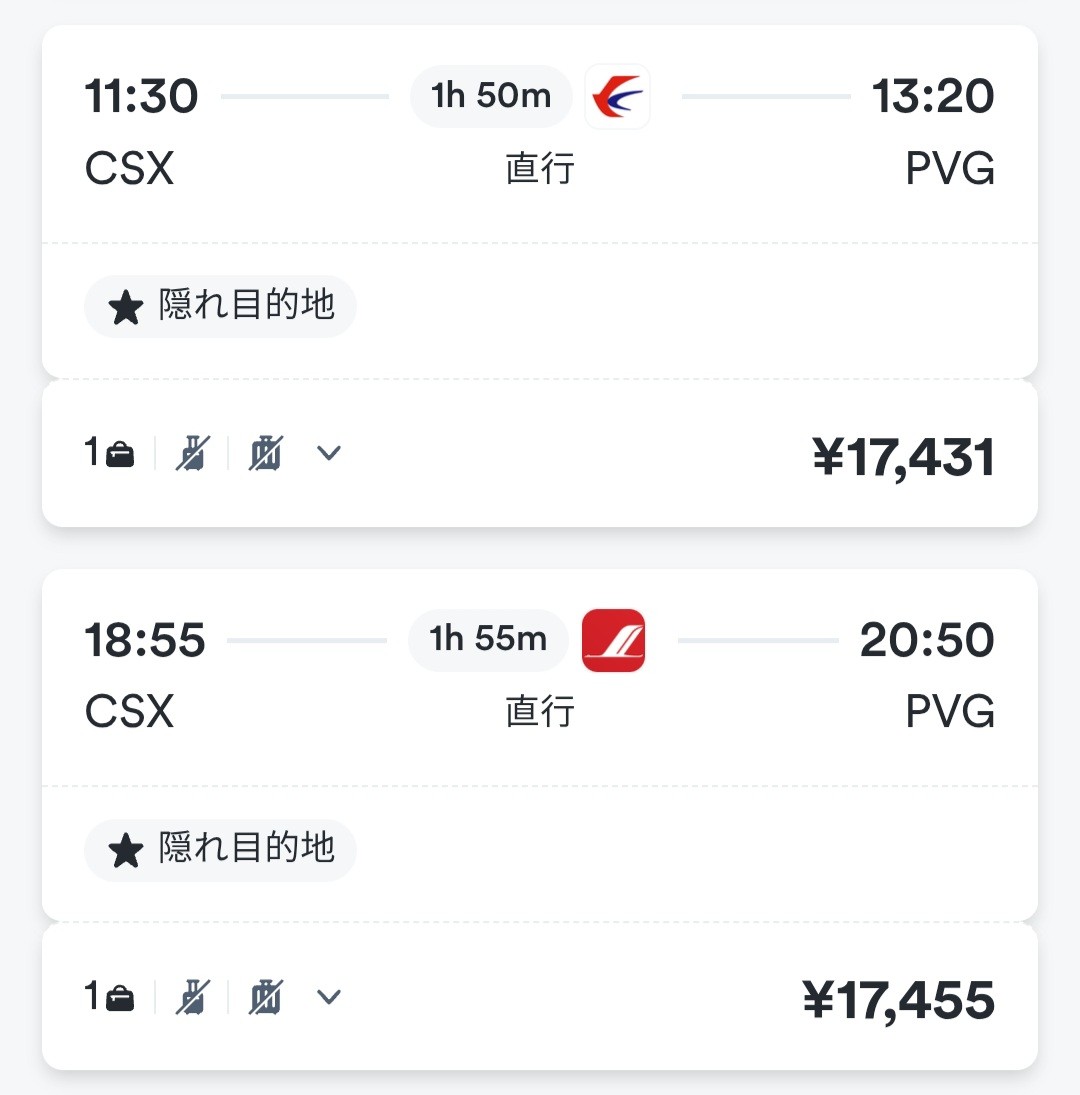Expand baggage details for the ¥17,431 flight

(329, 453)
